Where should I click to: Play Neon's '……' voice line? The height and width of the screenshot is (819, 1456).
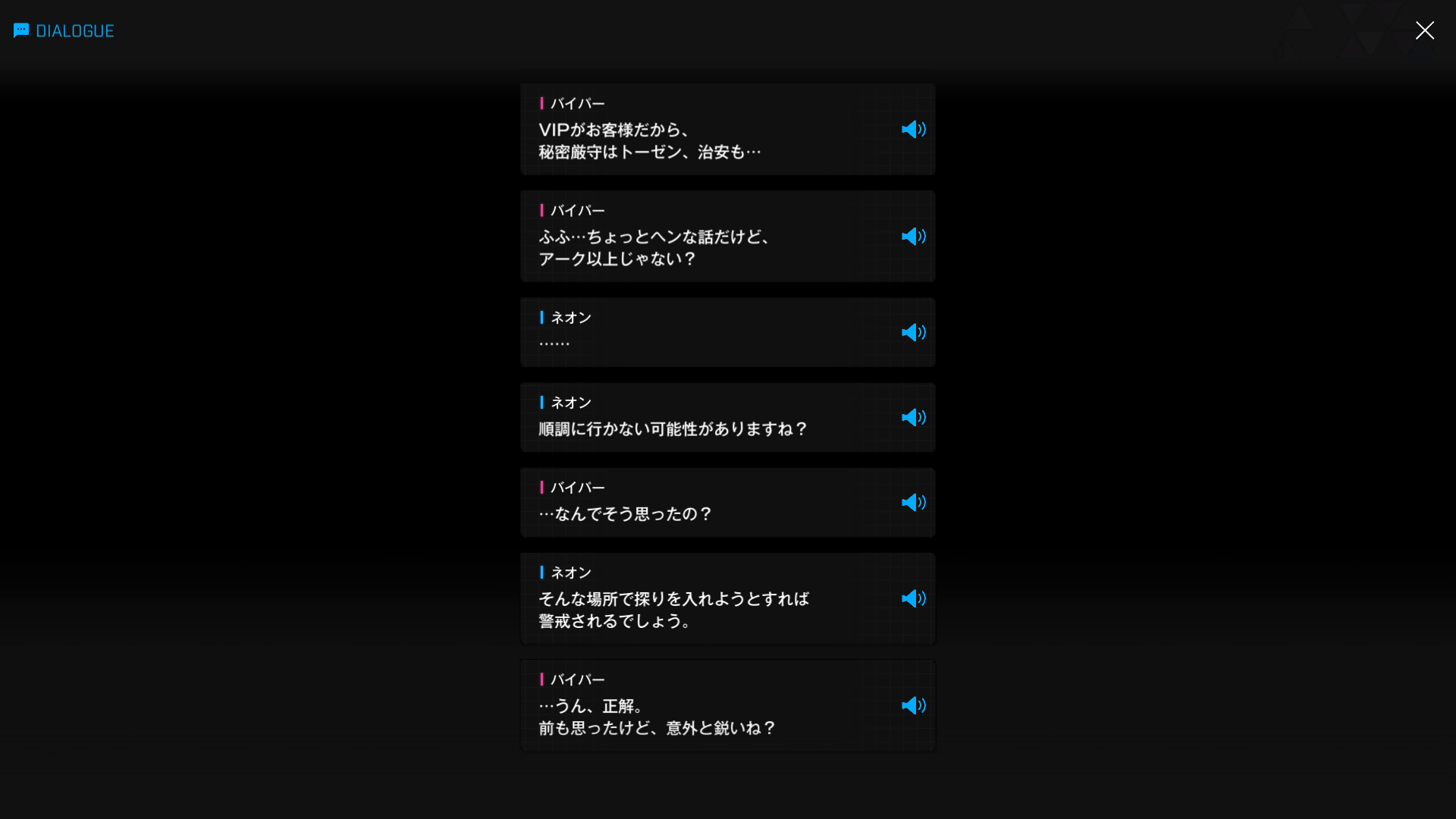pos(913,333)
